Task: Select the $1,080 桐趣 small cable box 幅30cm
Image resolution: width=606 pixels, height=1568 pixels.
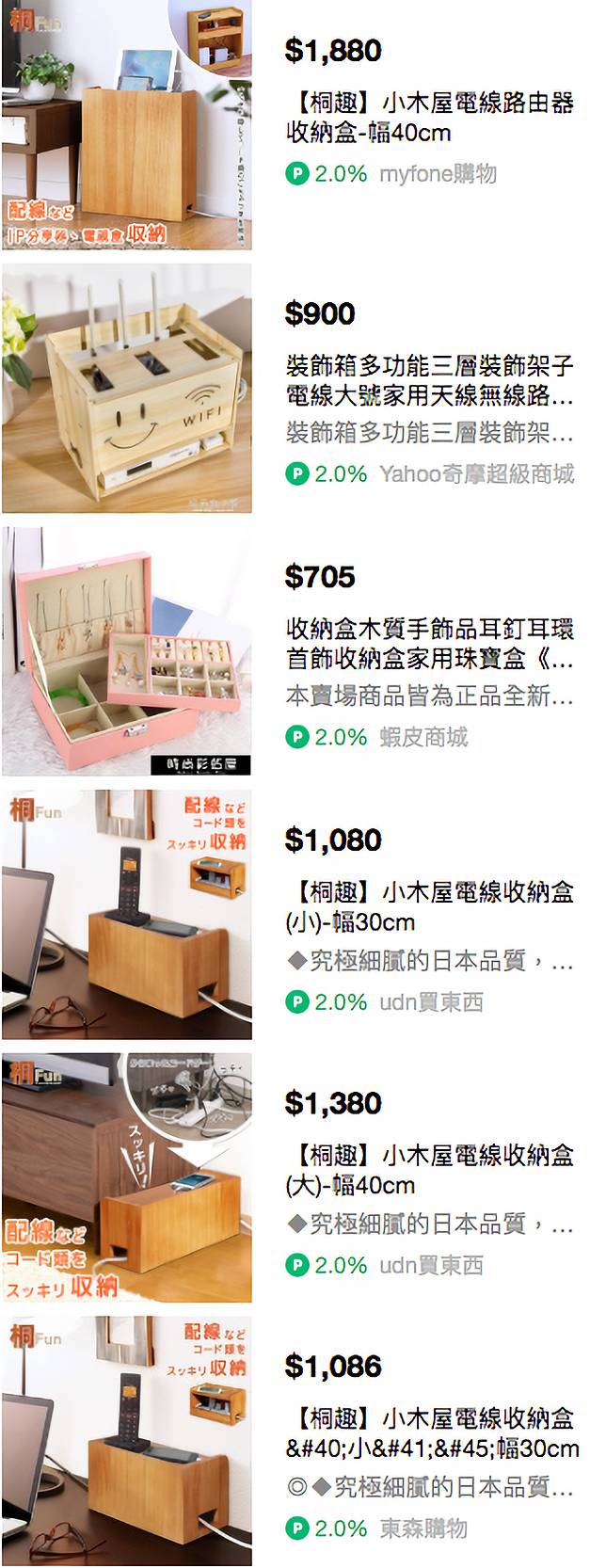Action: coord(429,905)
